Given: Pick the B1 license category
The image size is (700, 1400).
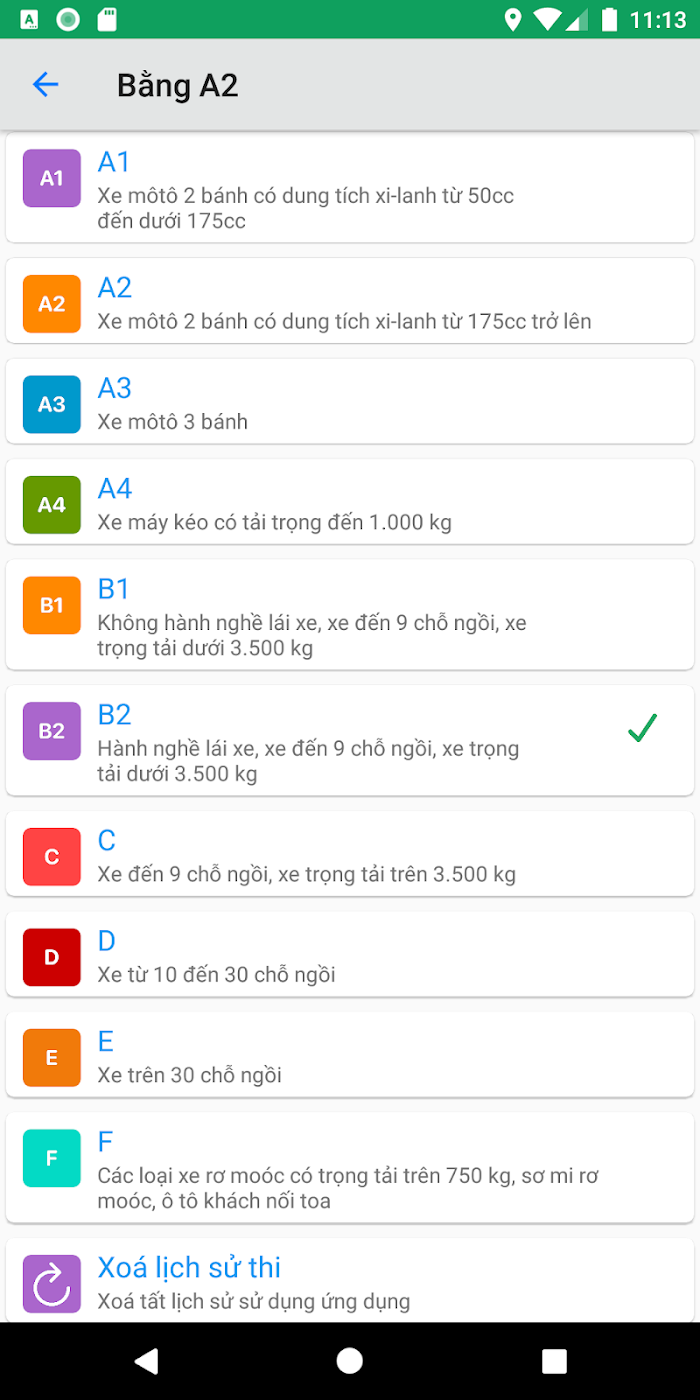Looking at the screenshot, I should (350, 615).
